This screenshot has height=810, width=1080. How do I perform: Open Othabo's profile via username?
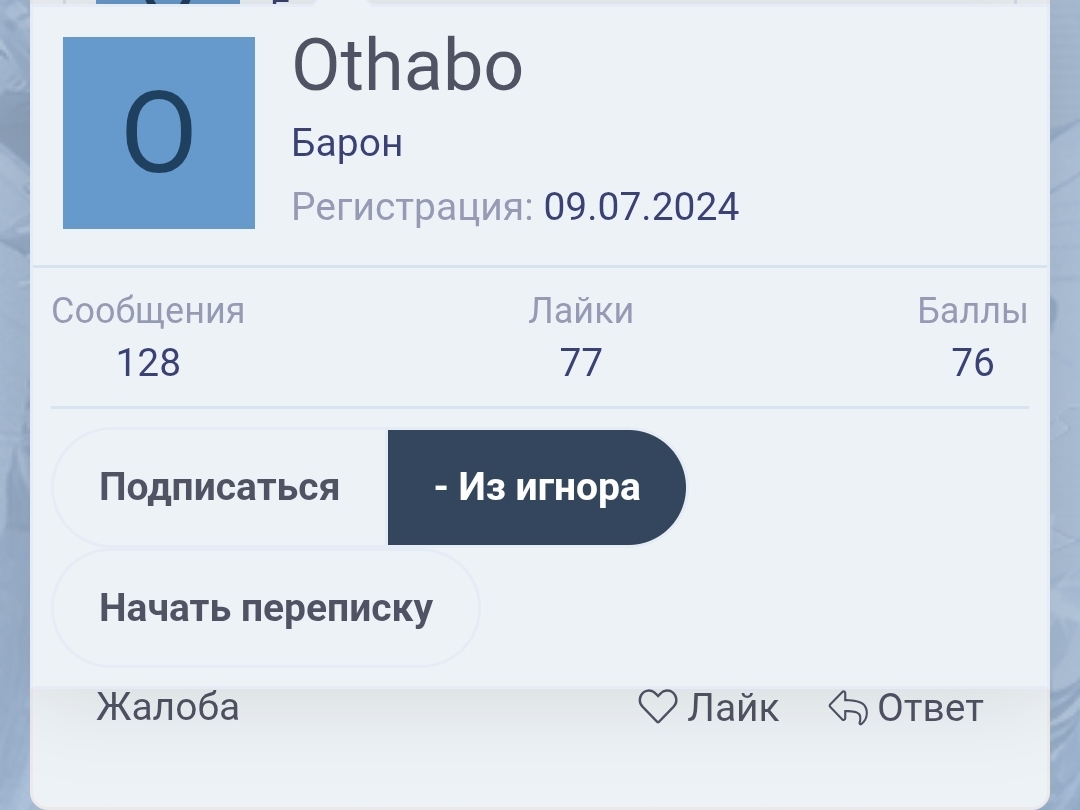click(x=407, y=67)
